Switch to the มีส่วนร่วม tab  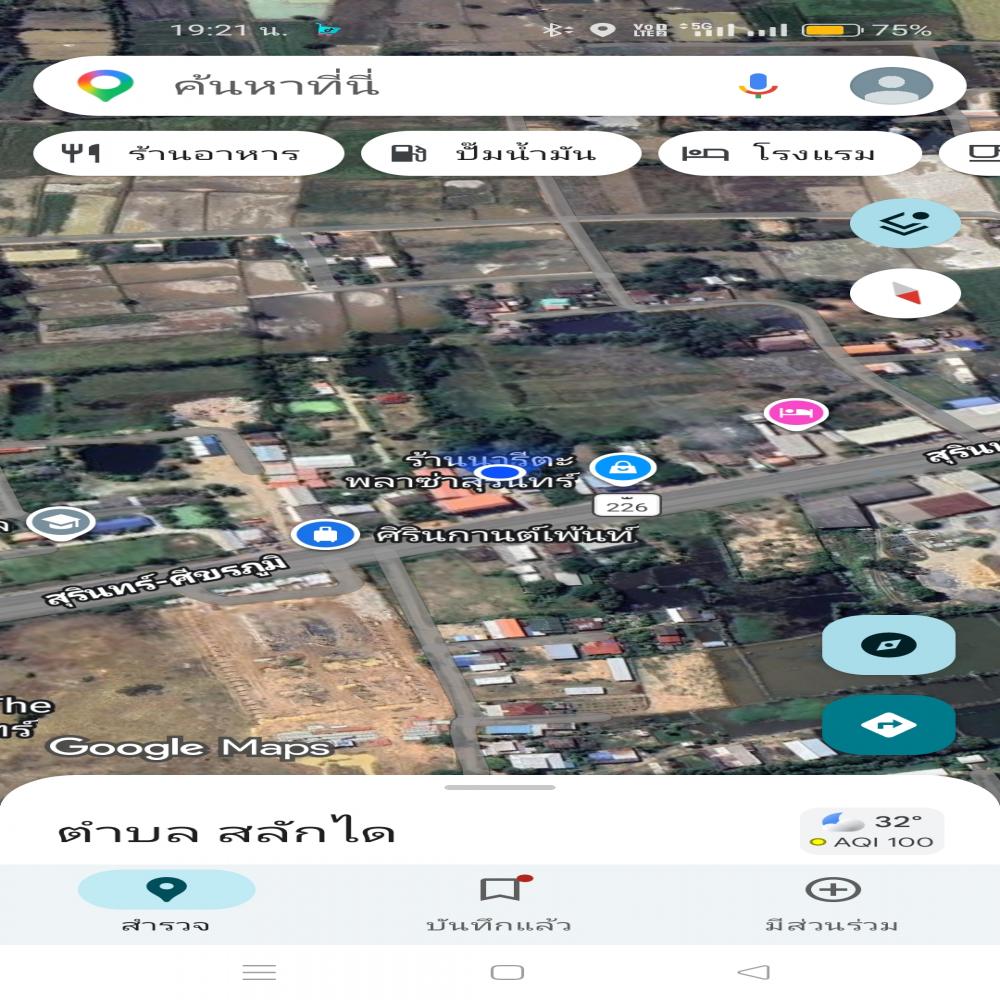832,902
